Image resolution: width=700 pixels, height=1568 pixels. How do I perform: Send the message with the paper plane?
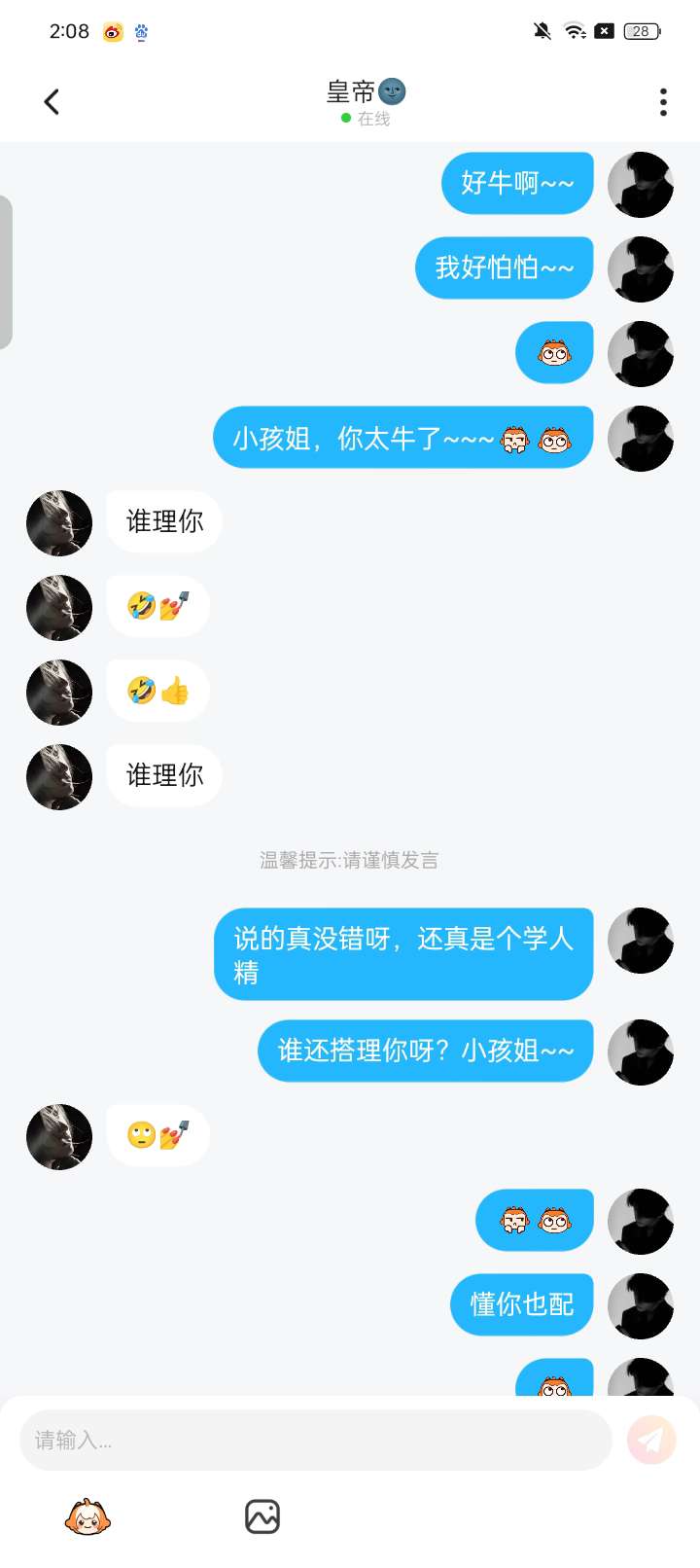[651, 1440]
